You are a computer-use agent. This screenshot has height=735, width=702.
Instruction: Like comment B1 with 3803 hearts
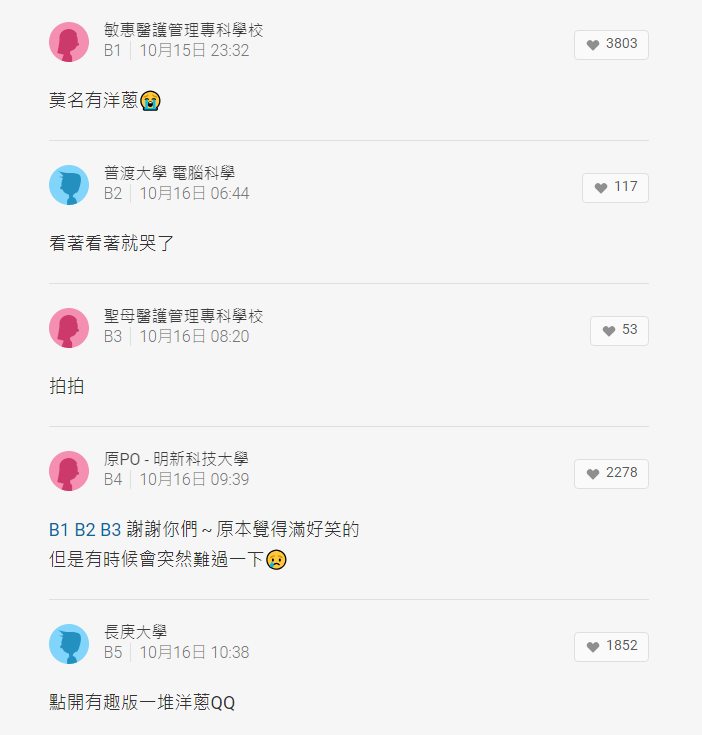pyautogui.click(x=611, y=44)
